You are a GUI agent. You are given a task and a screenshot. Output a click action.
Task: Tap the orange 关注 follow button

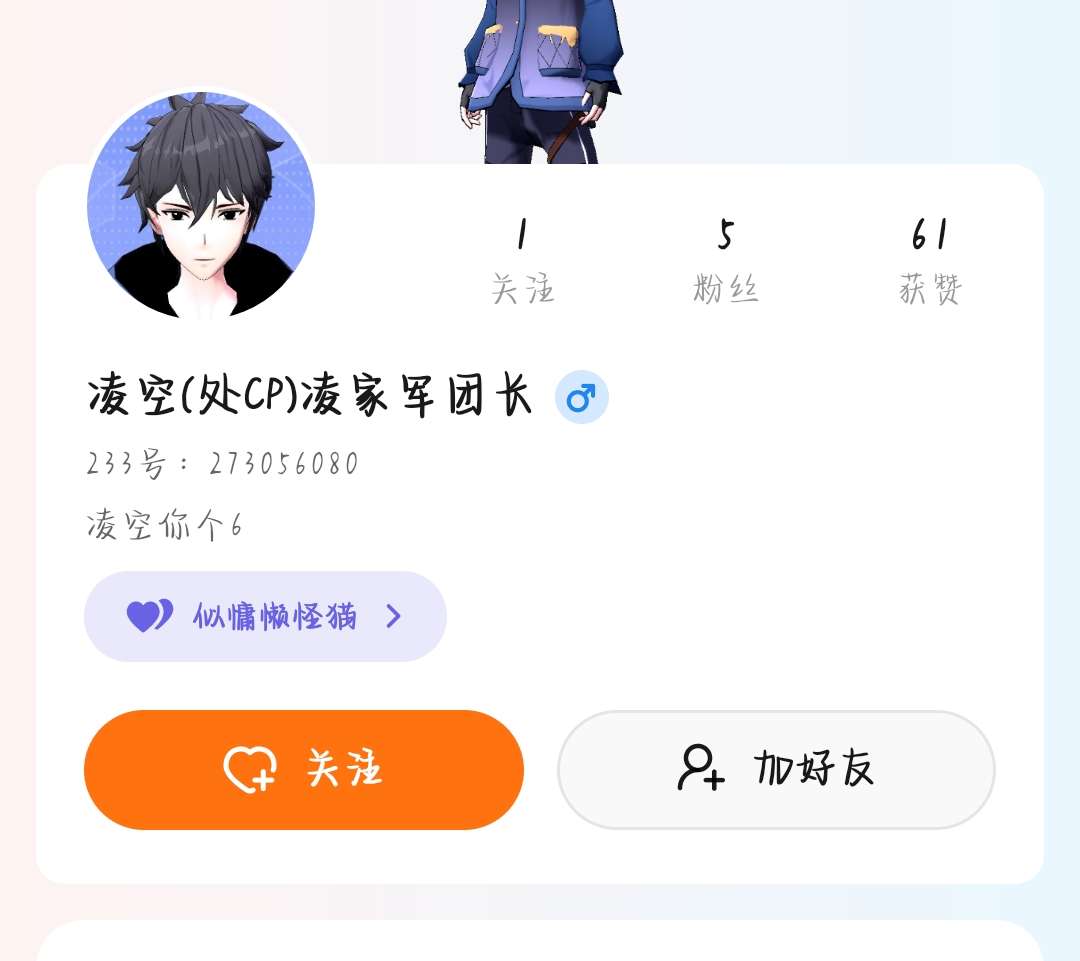click(x=304, y=769)
